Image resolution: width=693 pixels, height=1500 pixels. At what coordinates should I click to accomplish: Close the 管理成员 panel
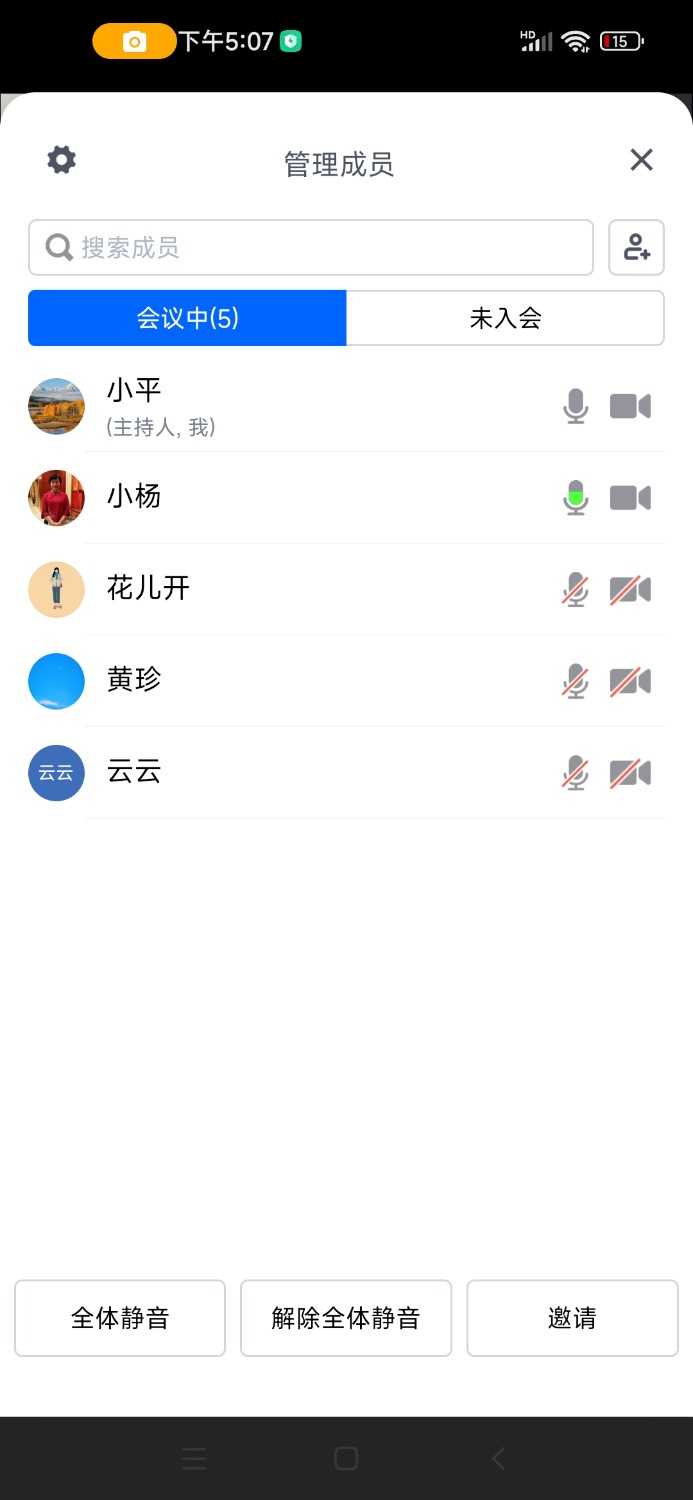pos(641,160)
